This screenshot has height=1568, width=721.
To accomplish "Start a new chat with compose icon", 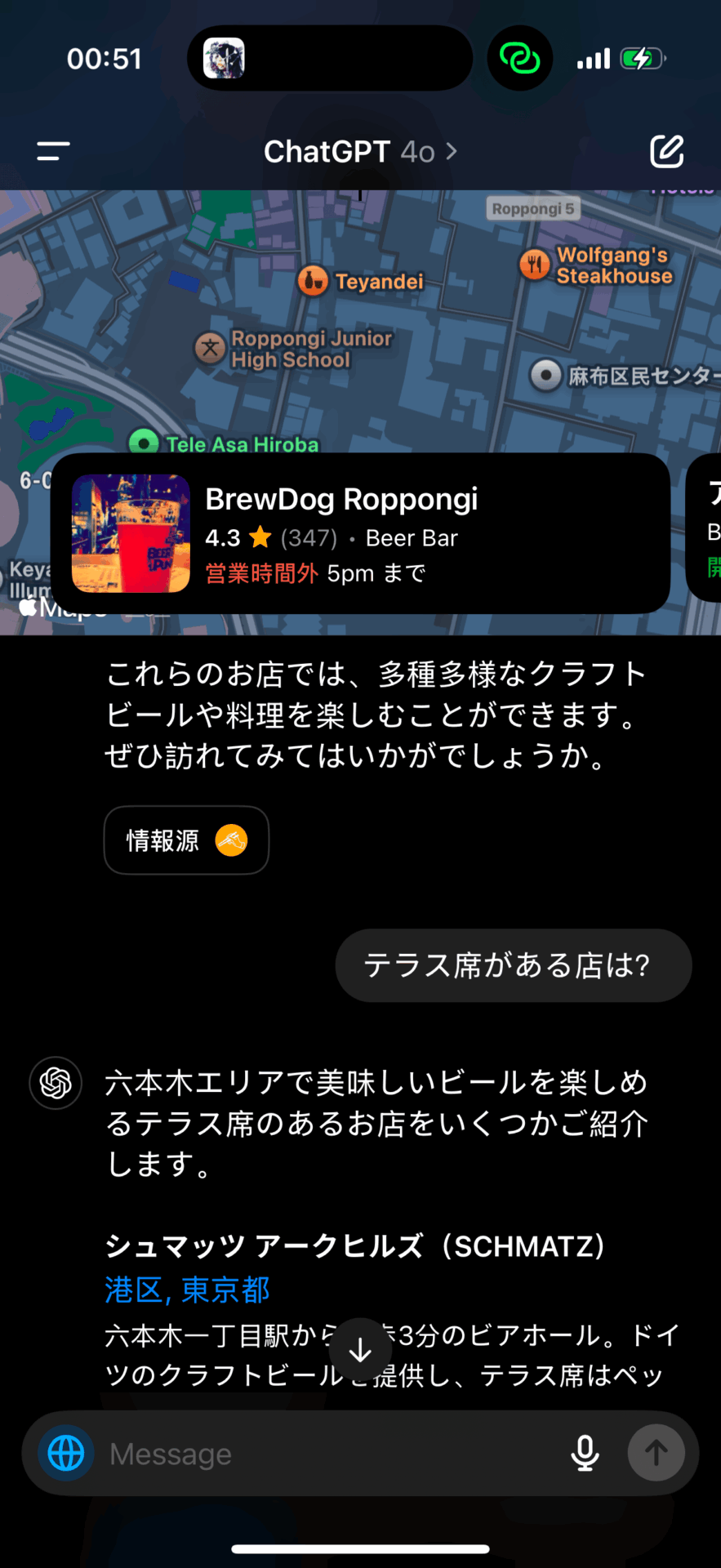I will pos(666,151).
